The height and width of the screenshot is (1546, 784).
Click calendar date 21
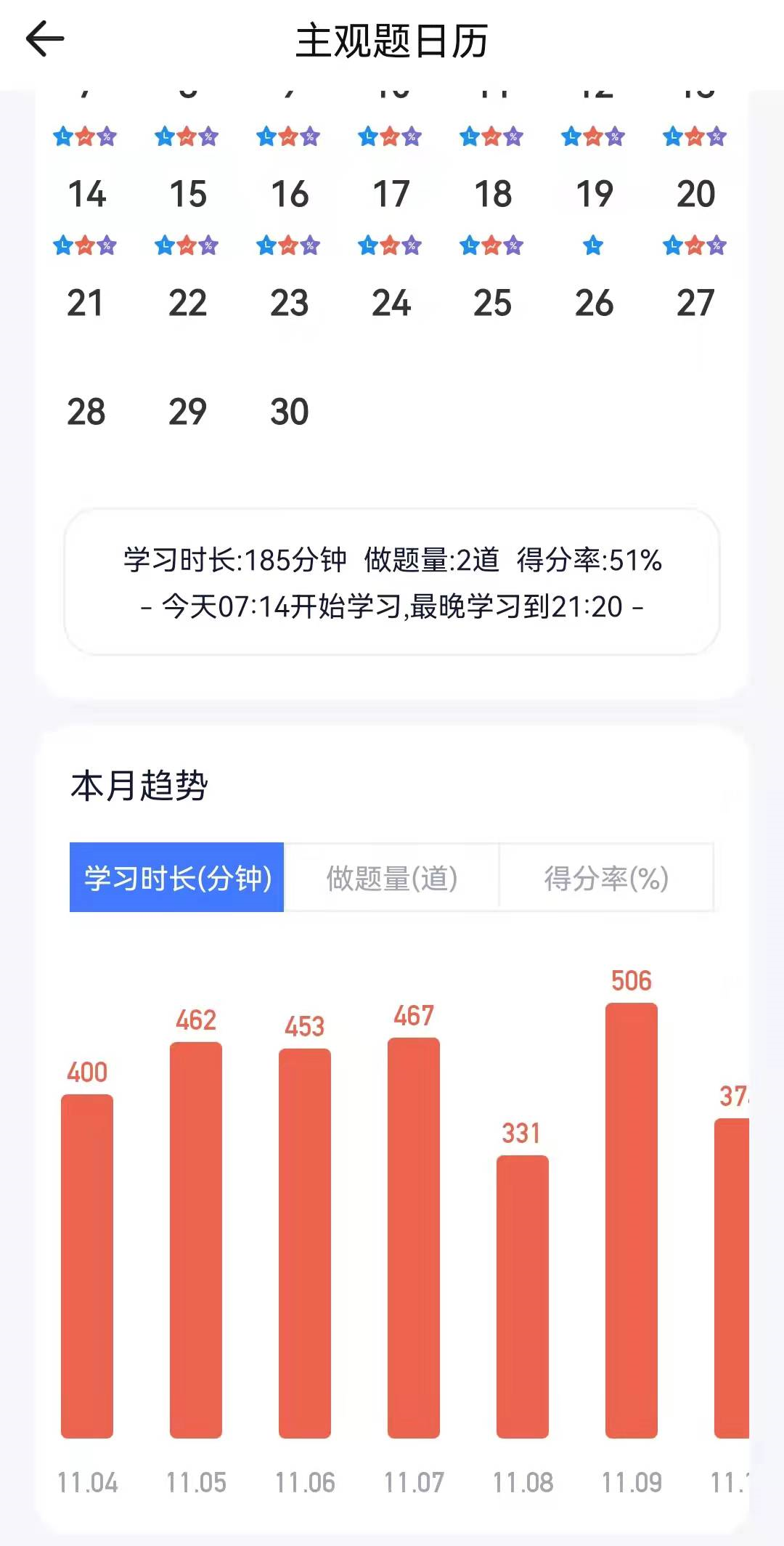[86, 304]
